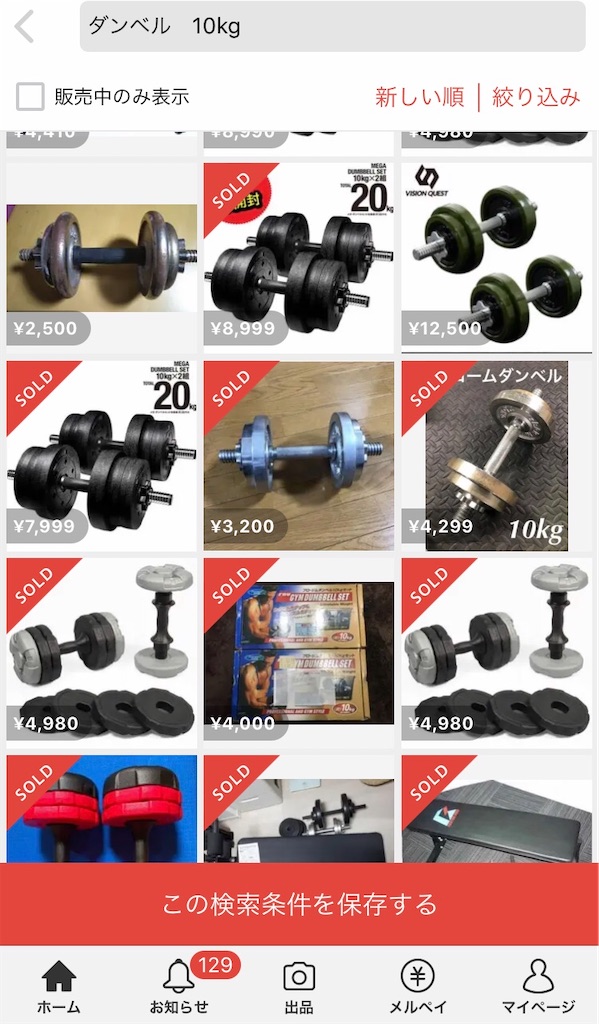Open the ダンベル 10kg search field

[332, 26]
